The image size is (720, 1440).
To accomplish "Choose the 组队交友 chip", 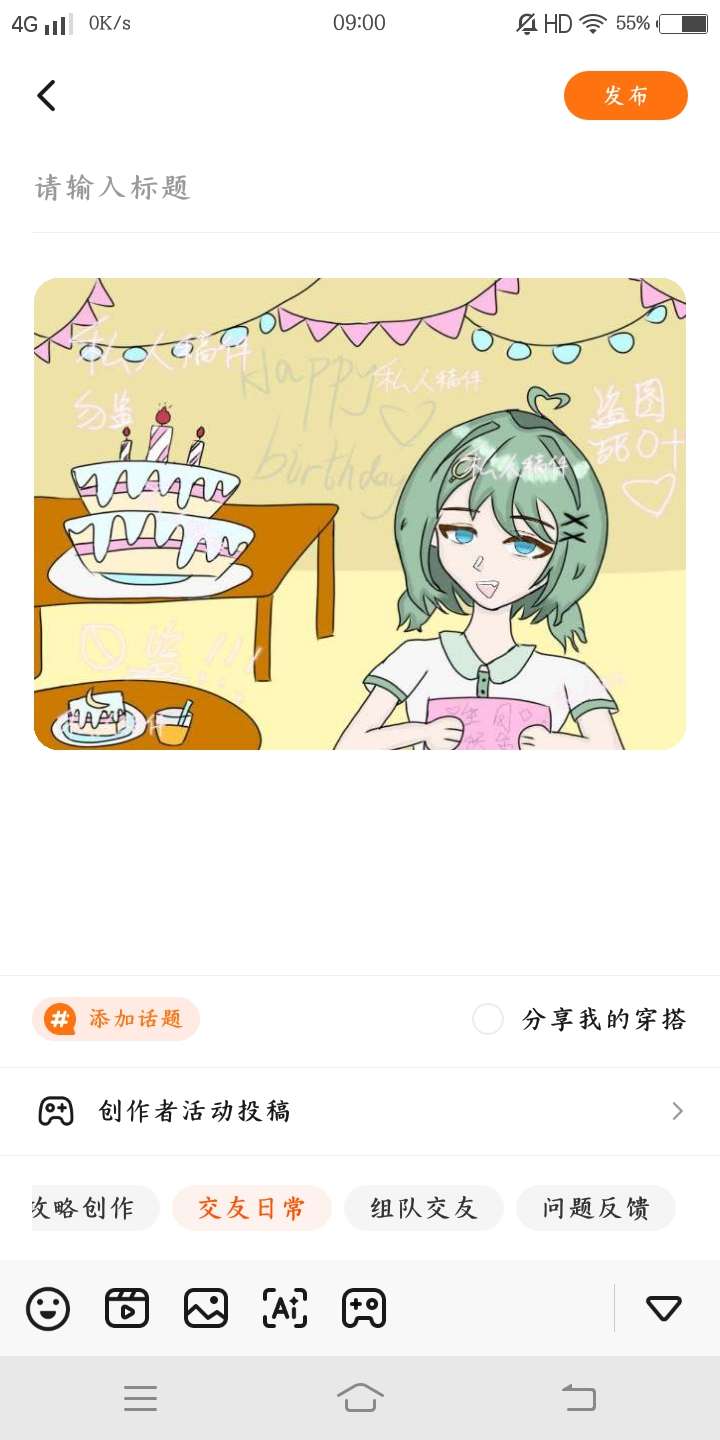I will [x=423, y=1208].
